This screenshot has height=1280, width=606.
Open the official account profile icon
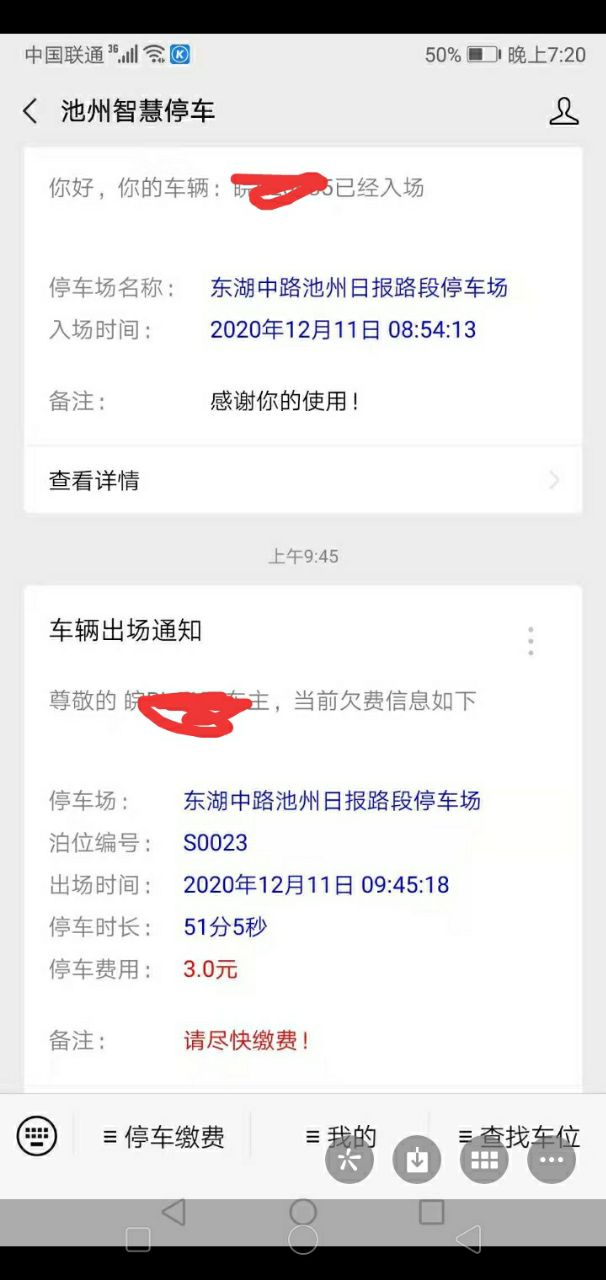[x=564, y=111]
